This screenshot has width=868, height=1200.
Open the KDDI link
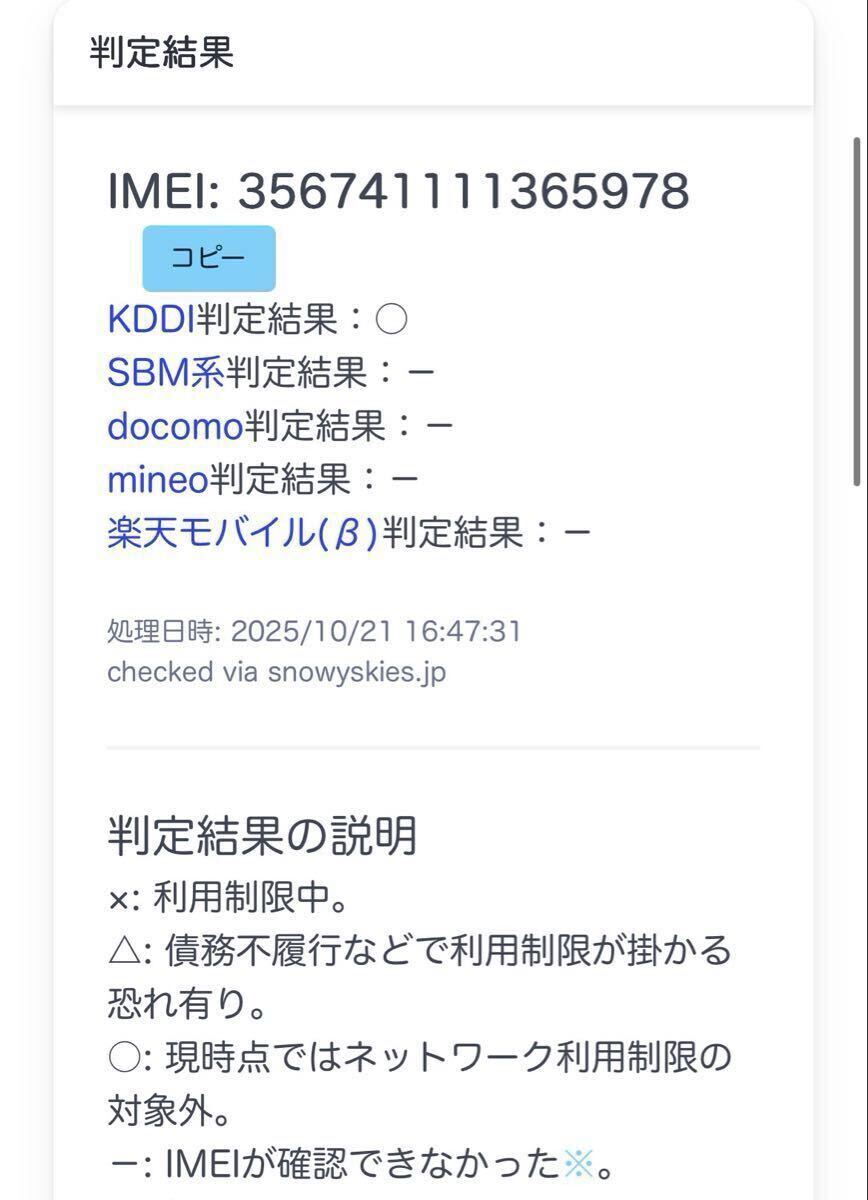(151, 320)
